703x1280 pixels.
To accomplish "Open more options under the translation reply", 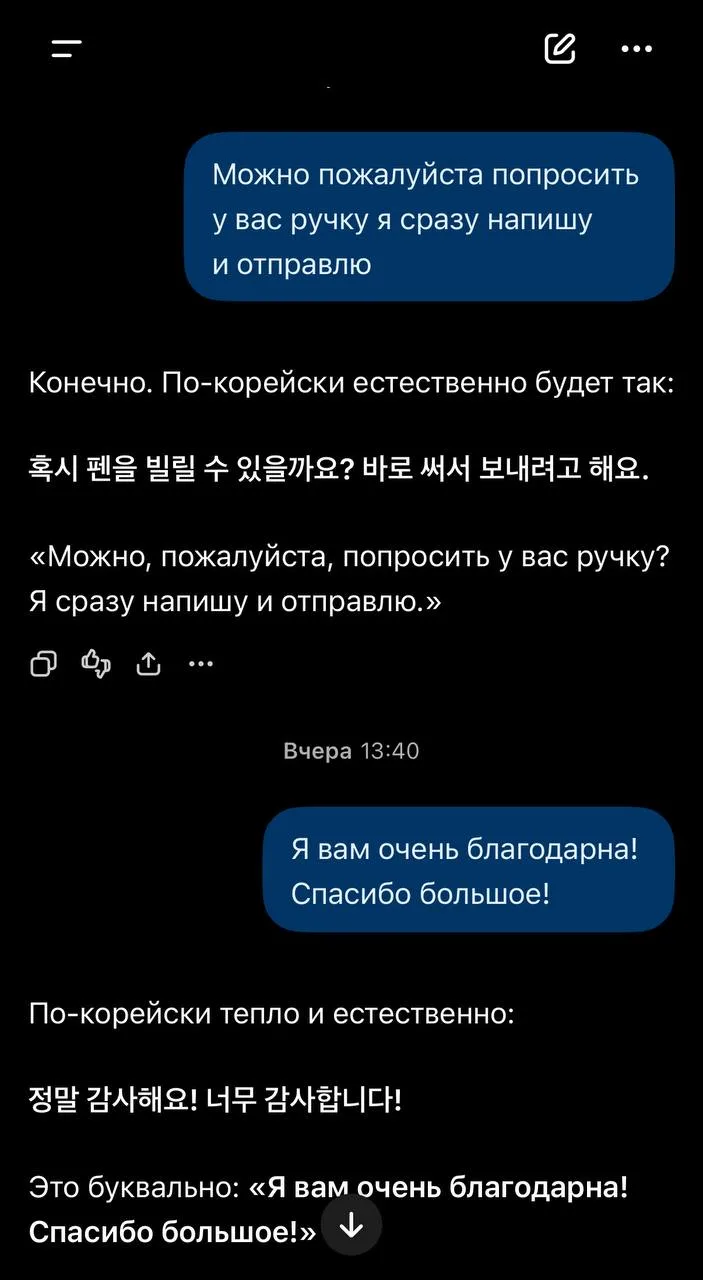I will pyautogui.click(x=200, y=663).
